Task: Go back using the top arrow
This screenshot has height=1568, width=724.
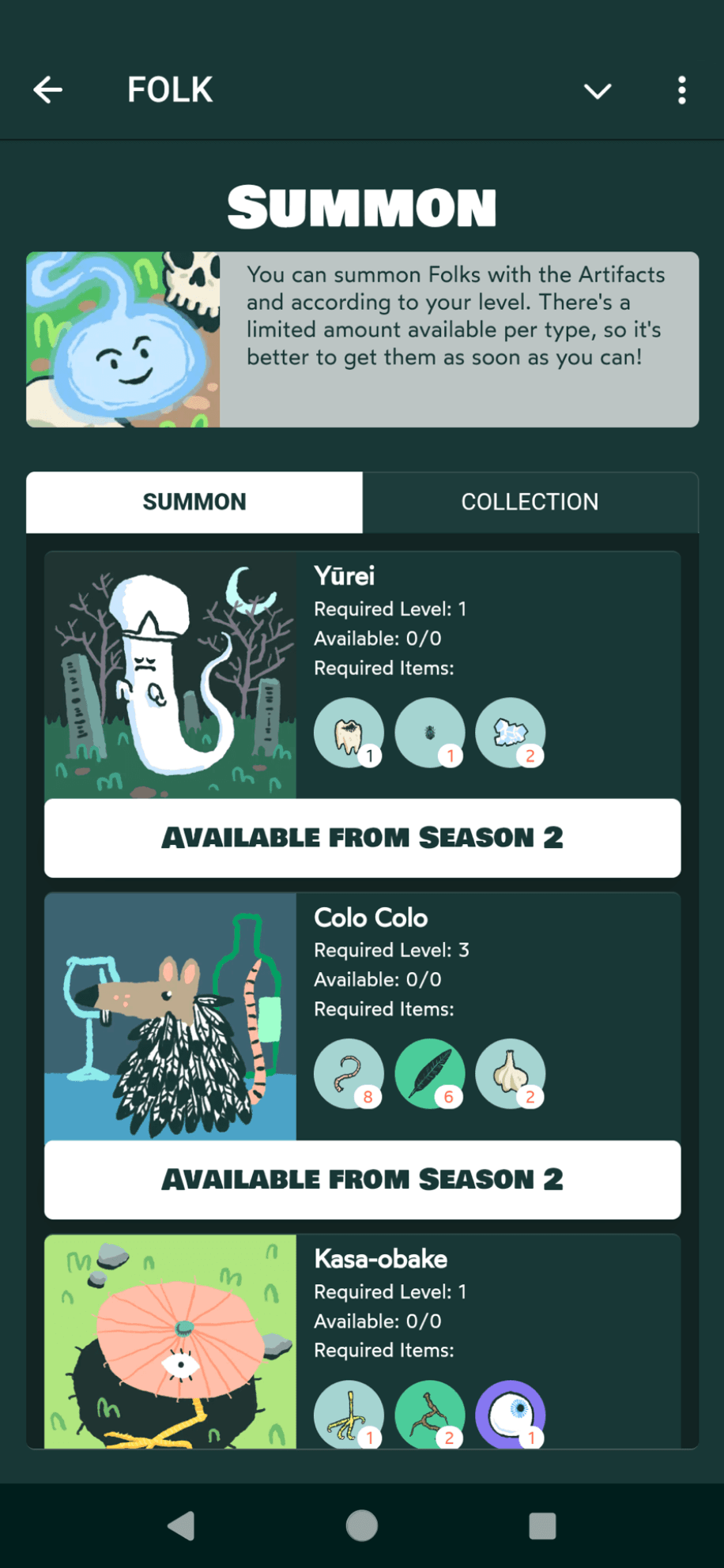Action: coord(48,90)
